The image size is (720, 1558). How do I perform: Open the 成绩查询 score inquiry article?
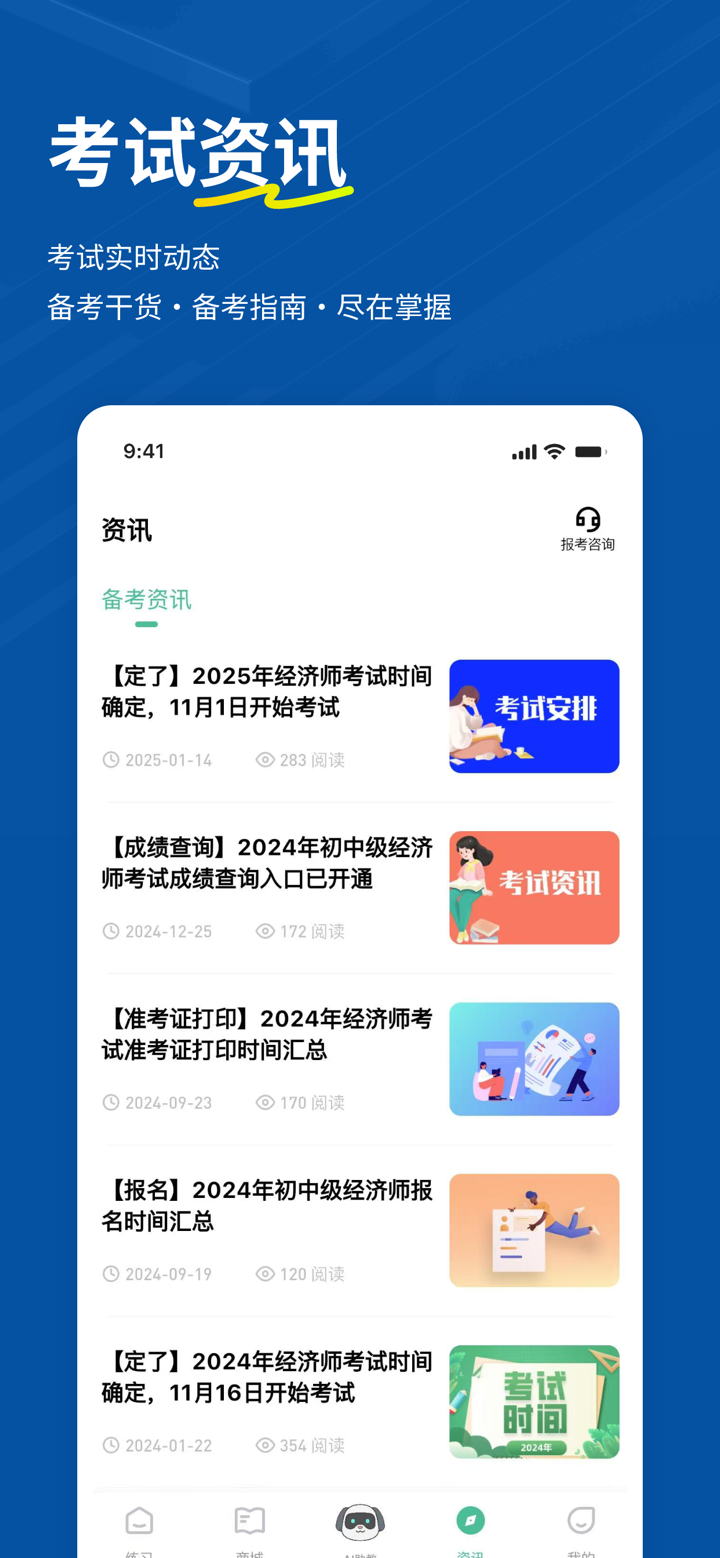pos(267,862)
